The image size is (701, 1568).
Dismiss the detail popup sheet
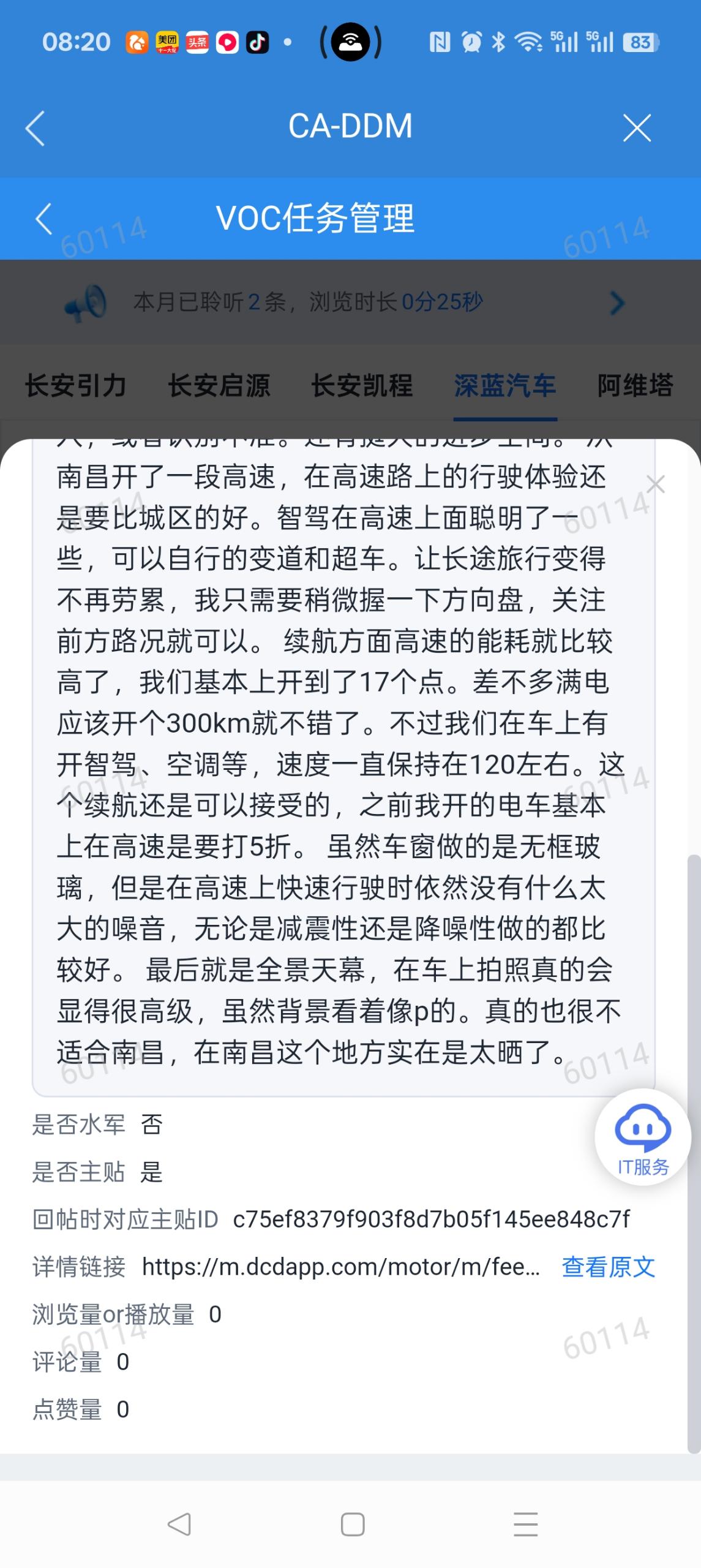pyautogui.click(x=656, y=484)
